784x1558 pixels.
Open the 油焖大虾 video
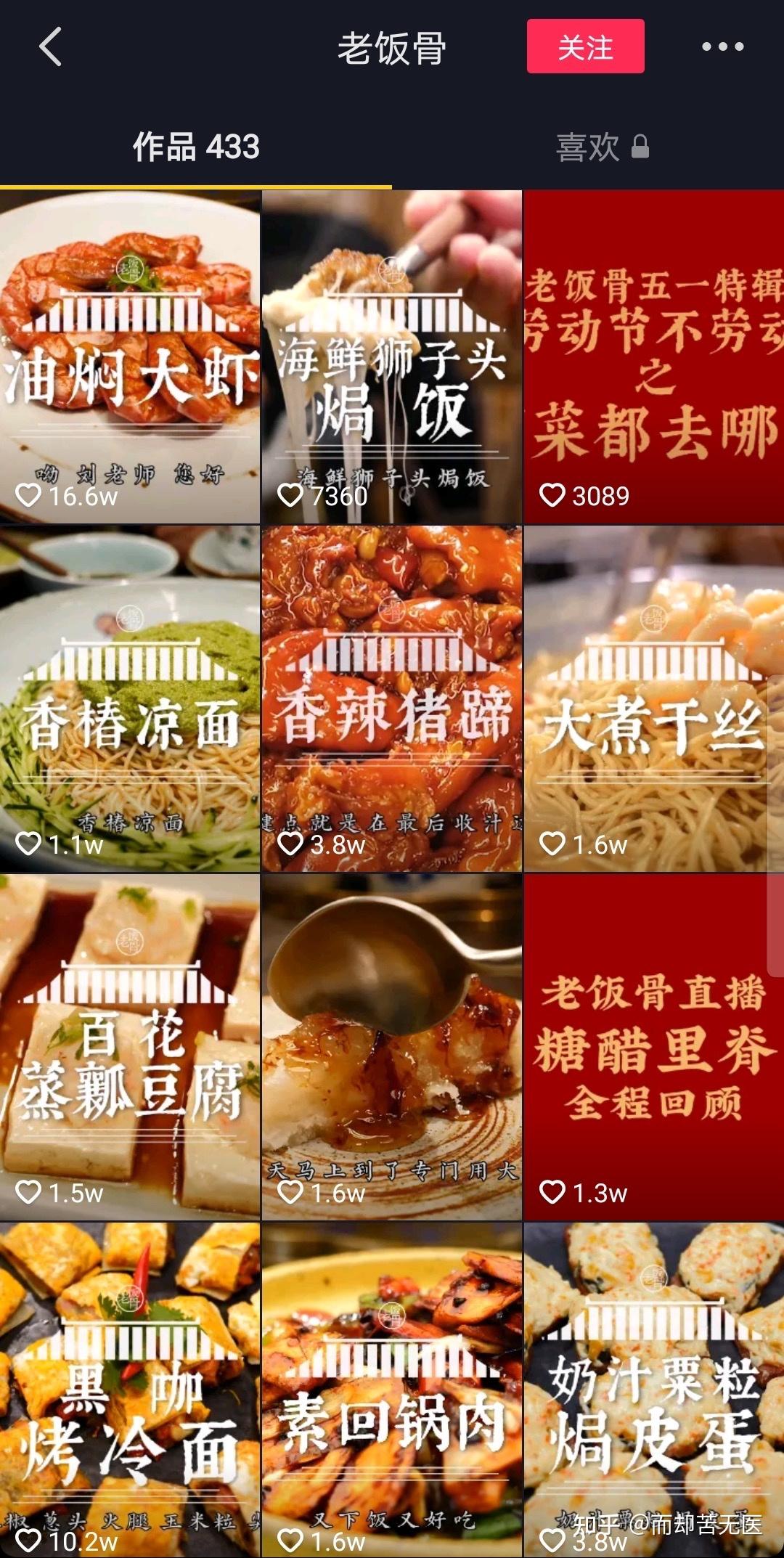[x=131, y=356]
